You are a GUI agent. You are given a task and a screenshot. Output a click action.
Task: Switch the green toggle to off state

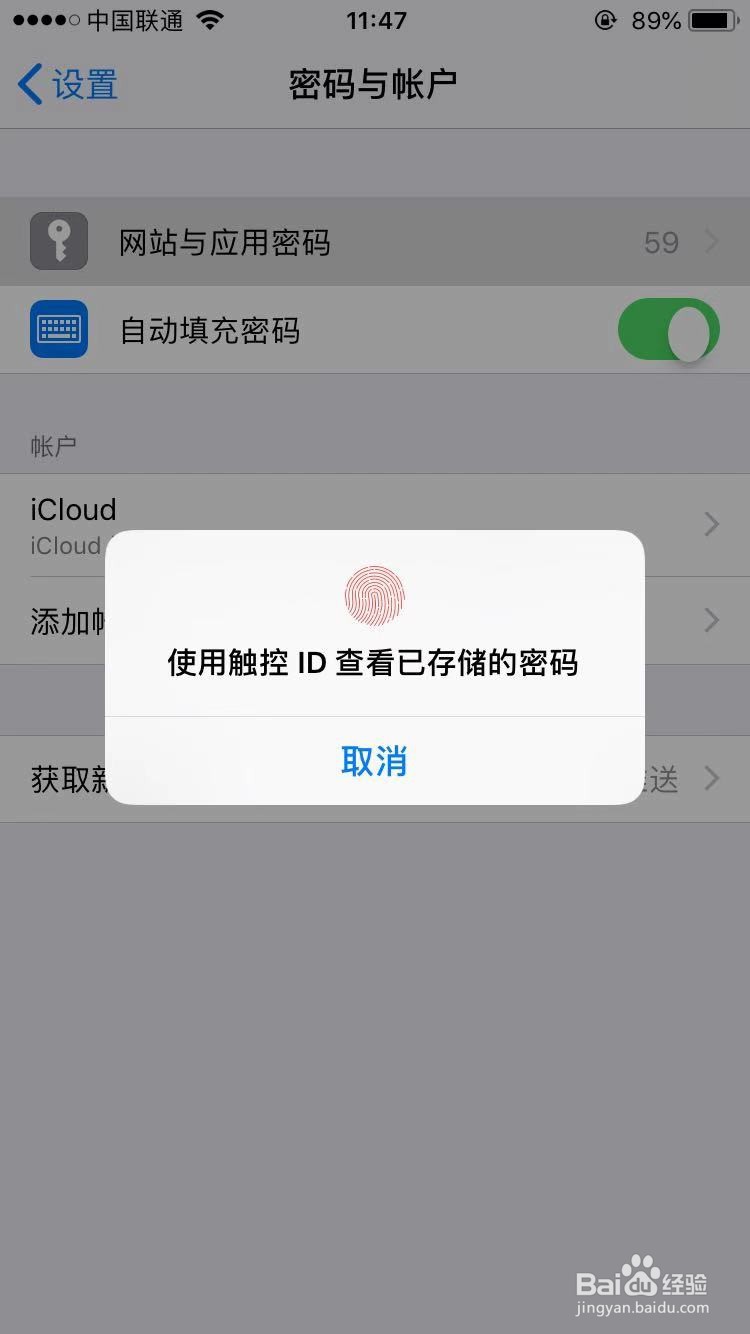click(x=668, y=330)
